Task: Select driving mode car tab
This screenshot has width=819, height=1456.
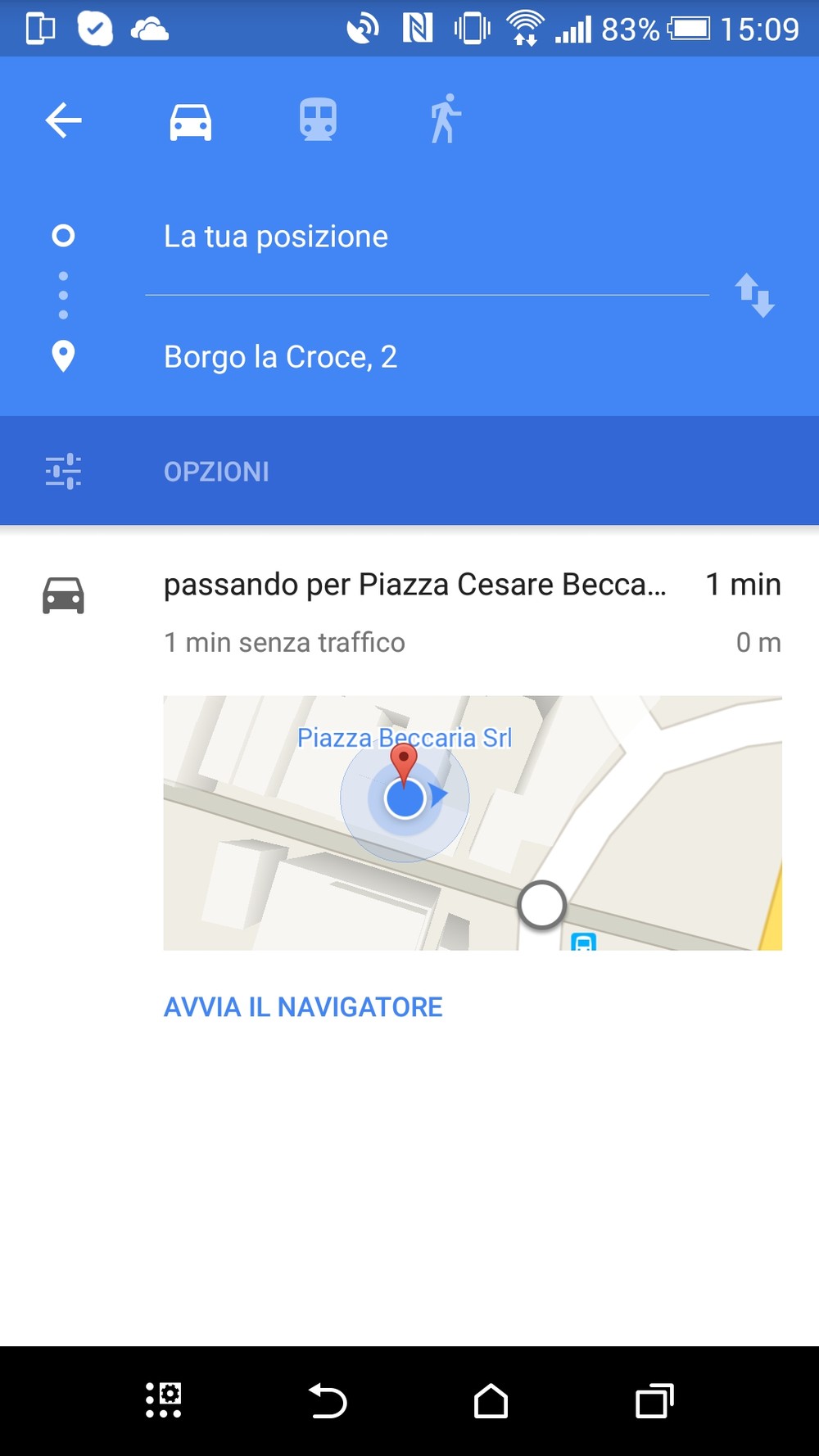Action: [191, 121]
